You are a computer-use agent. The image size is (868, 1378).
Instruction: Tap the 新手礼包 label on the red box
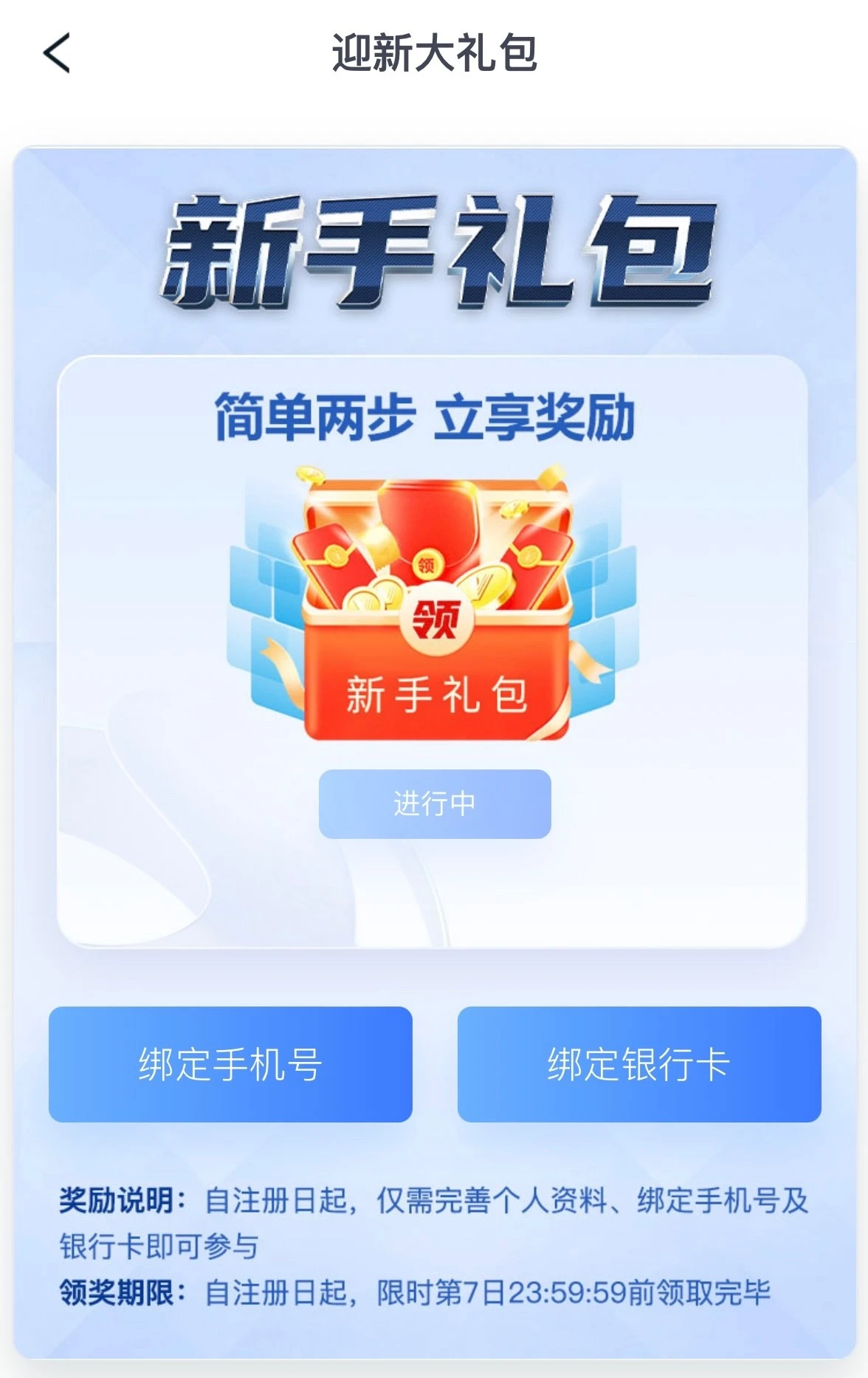pos(437,694)
